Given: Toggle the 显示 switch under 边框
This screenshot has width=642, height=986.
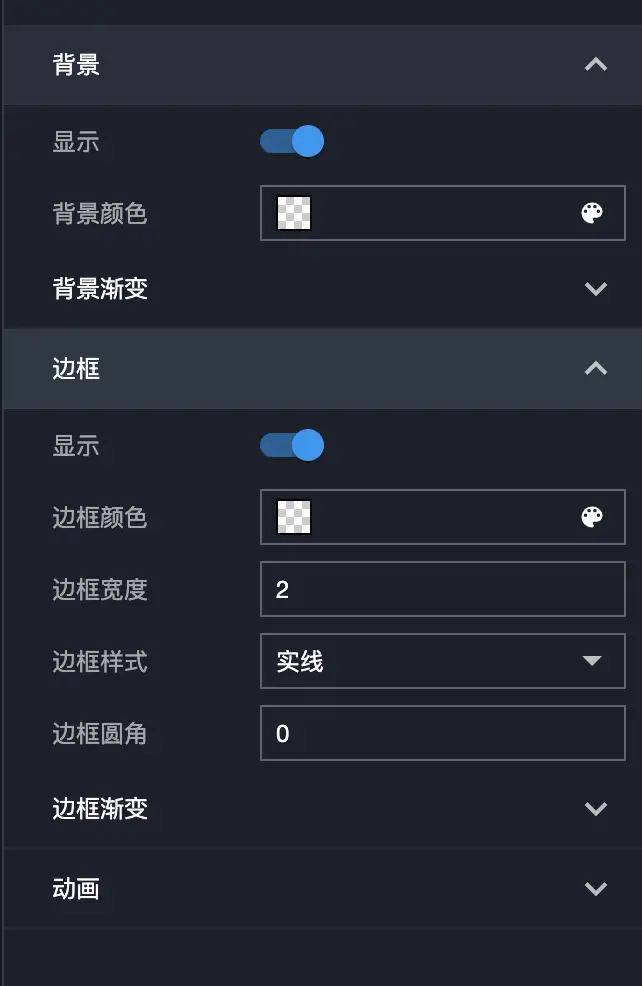Looking at the screenshot, I should [x=292, y=445].
